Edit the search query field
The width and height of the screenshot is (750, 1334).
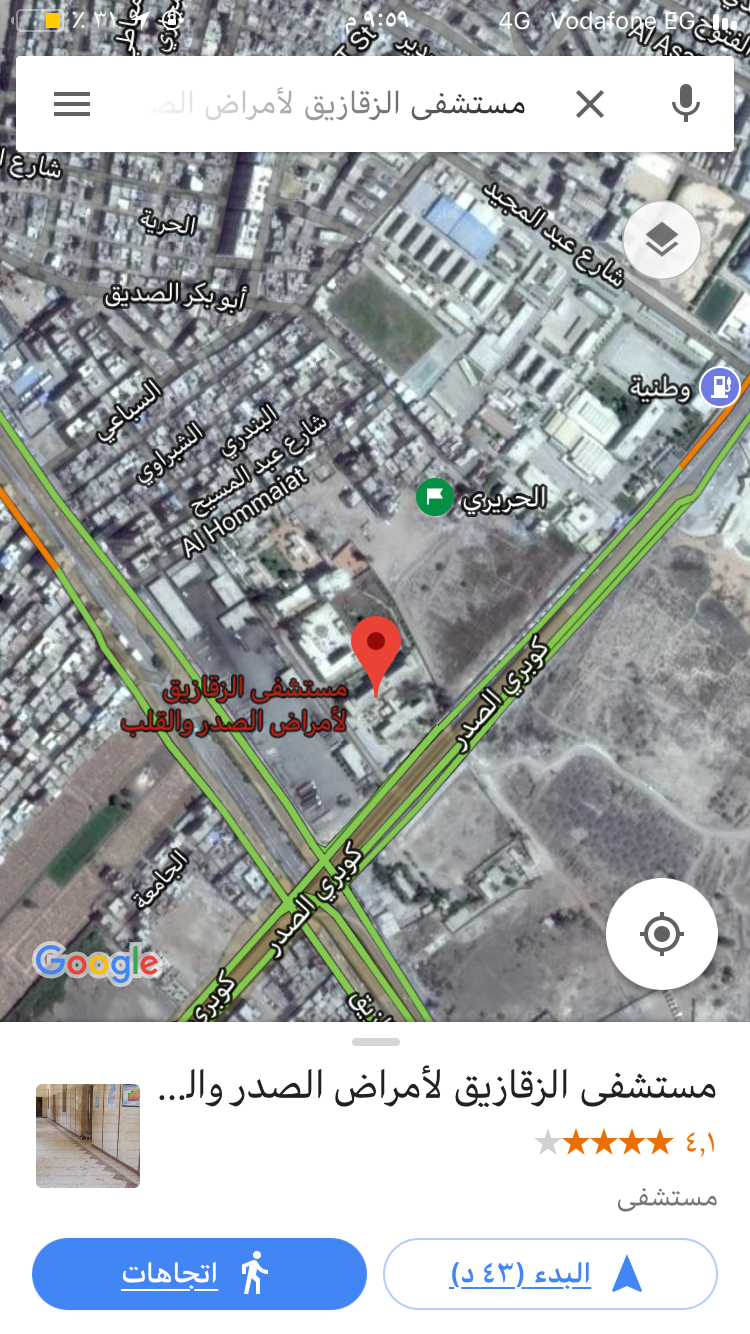coord(340,104)
